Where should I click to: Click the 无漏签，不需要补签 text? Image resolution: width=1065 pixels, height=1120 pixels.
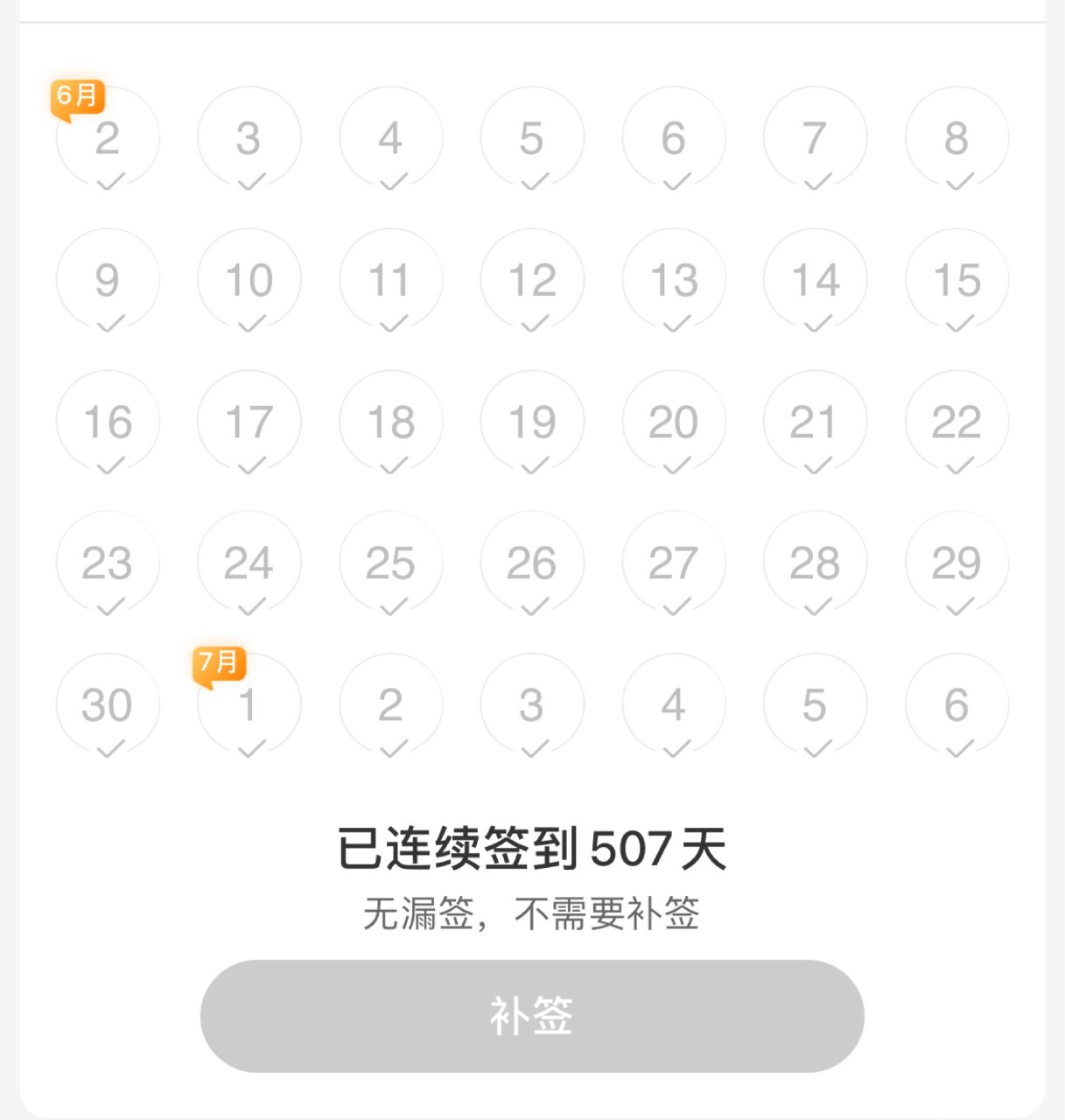(x=532, y=912)
